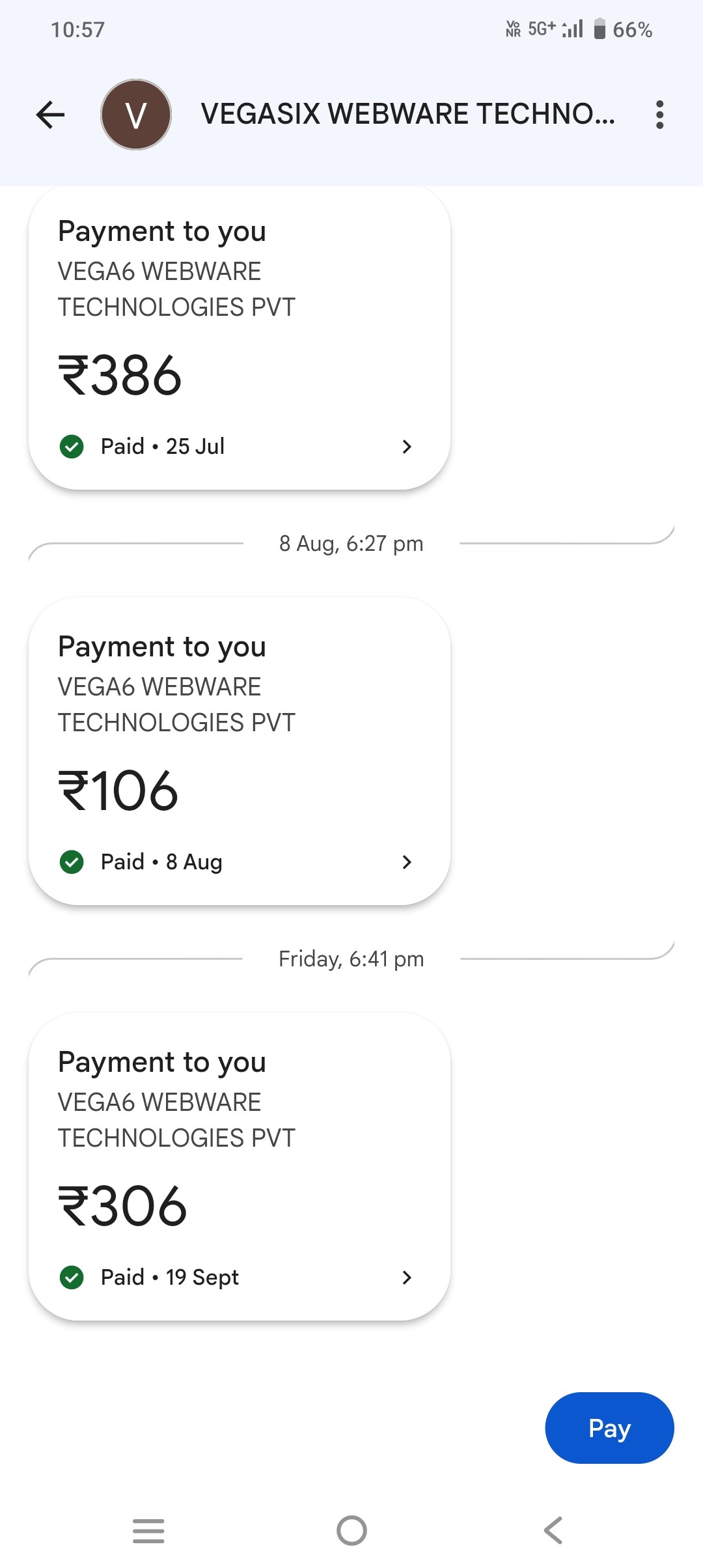
Task: Open the three-dot overflow menu
Action: [659, 115]
